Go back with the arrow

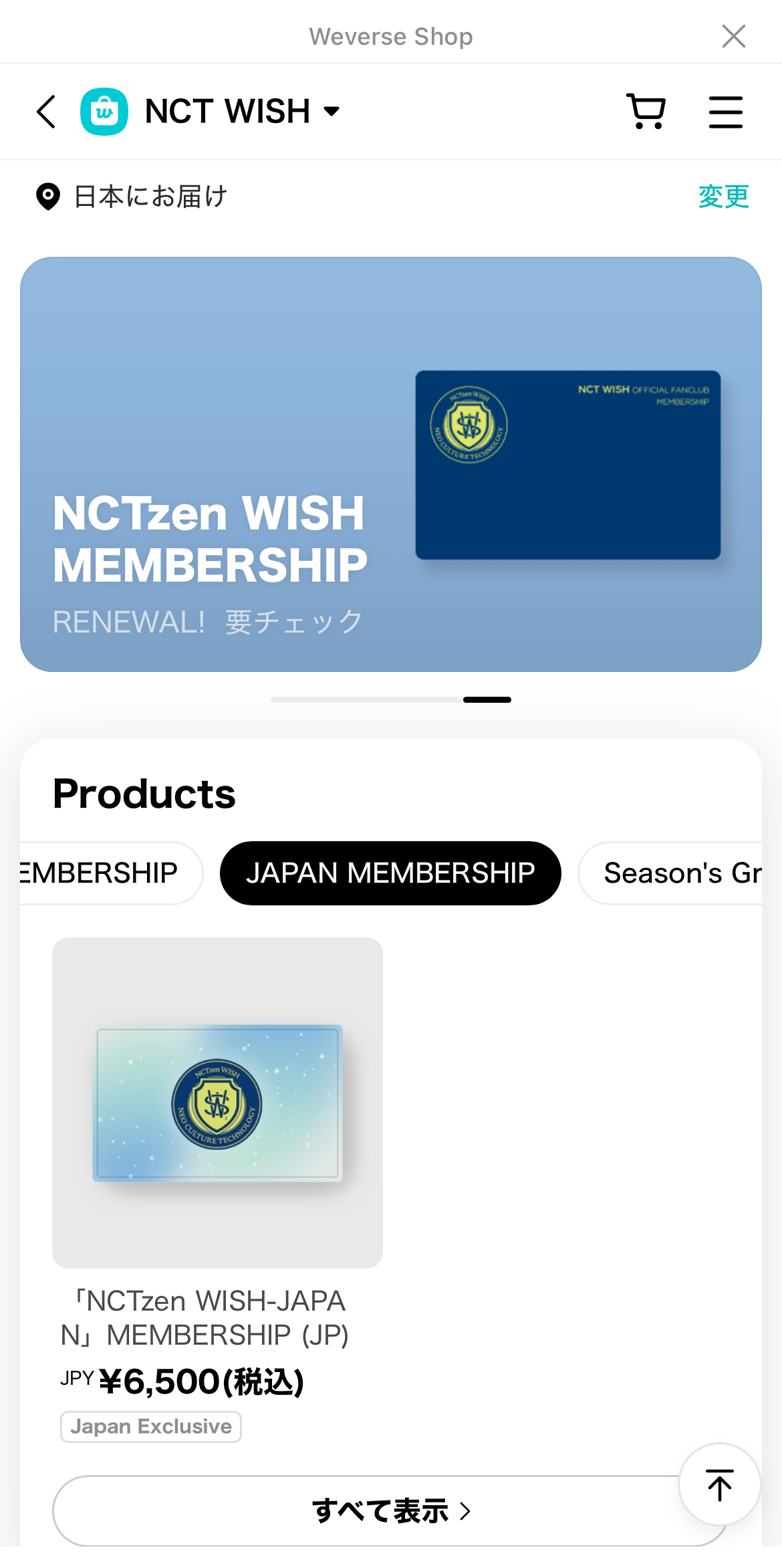click(45, 111)
